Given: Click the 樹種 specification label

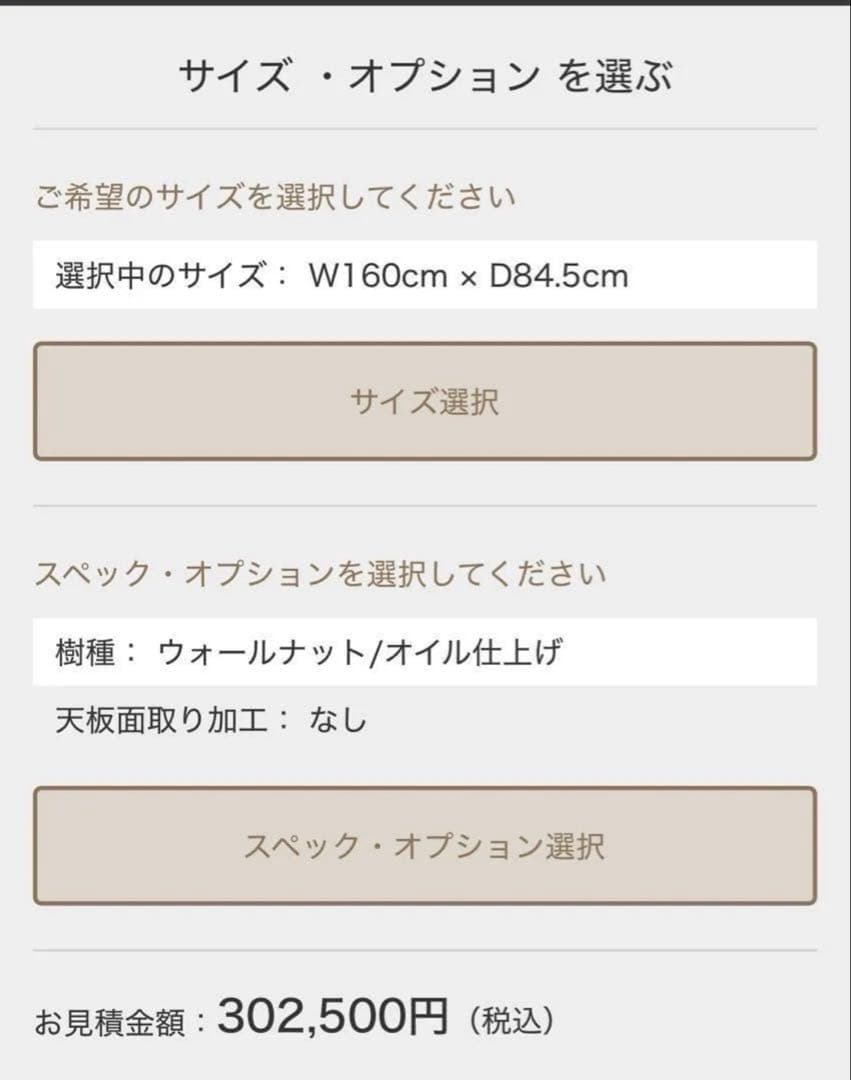Looking at the screenshot, I should [x=83, y=651].
